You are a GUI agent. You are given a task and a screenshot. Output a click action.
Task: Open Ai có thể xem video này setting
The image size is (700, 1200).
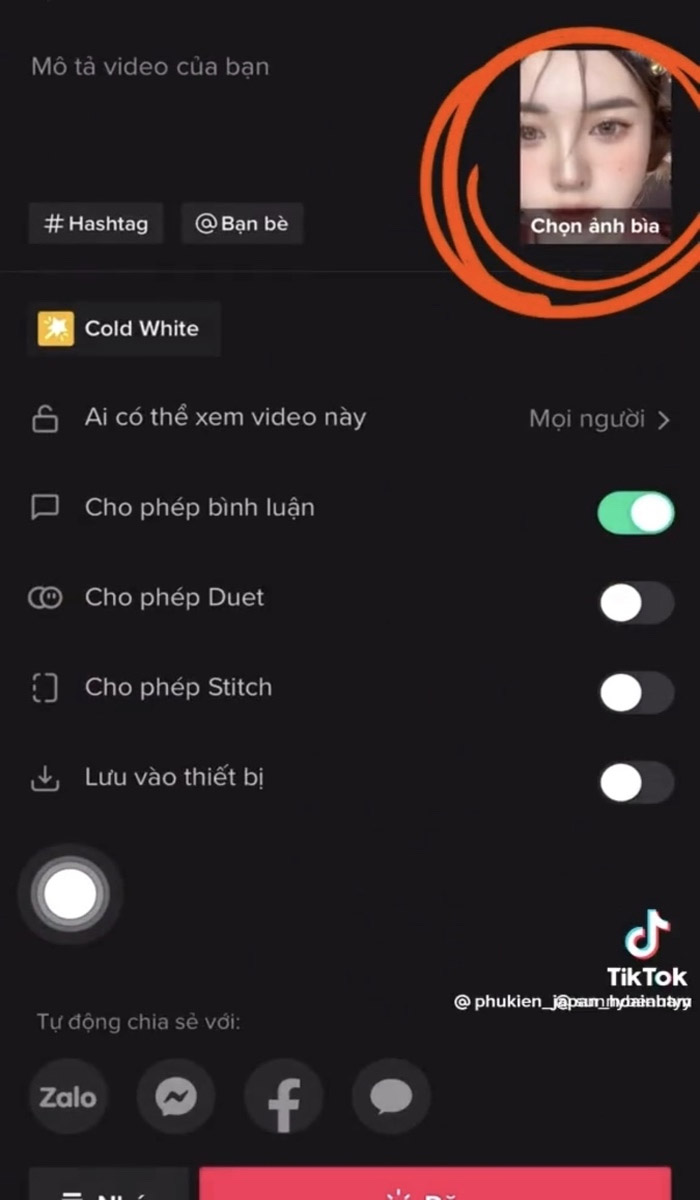click(350, 418)
